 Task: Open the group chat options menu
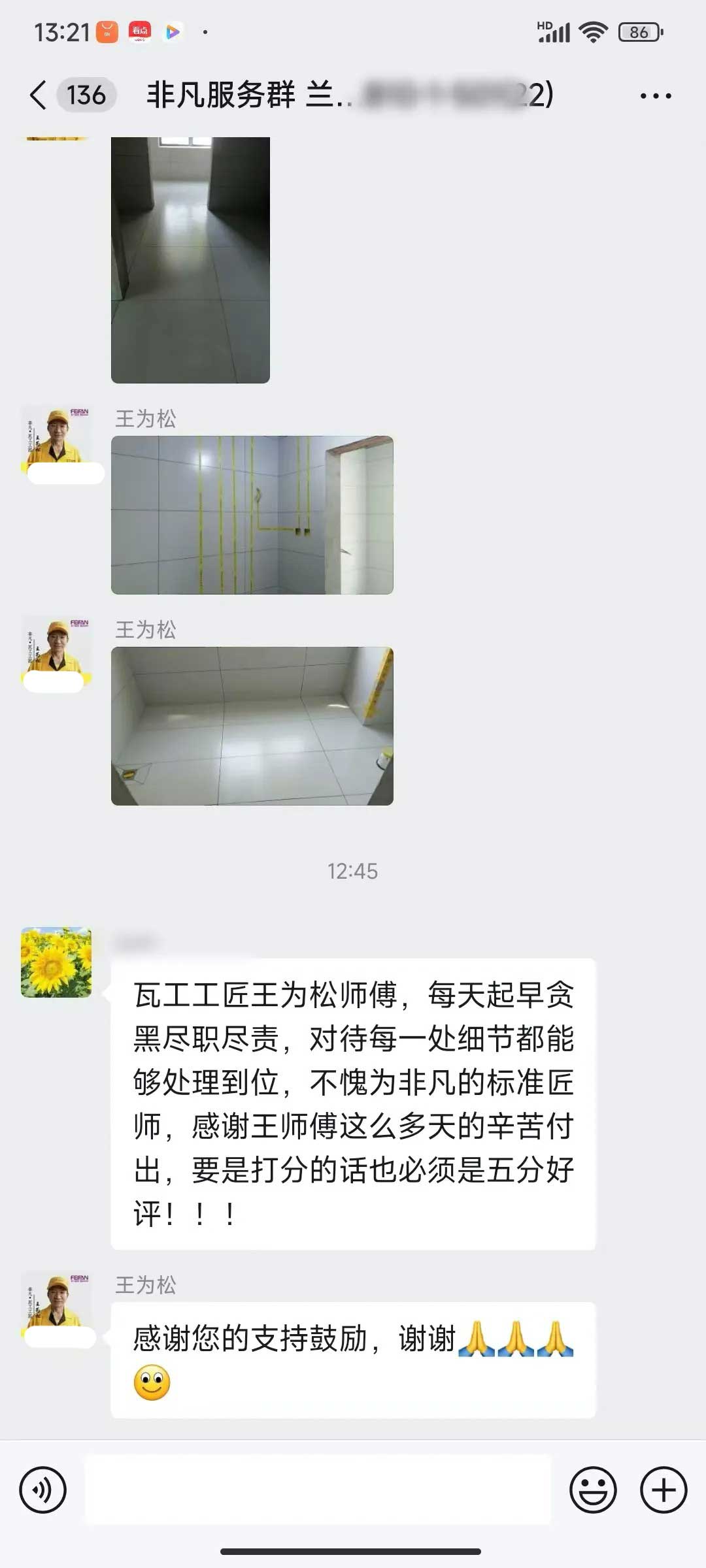pos(655,96)
